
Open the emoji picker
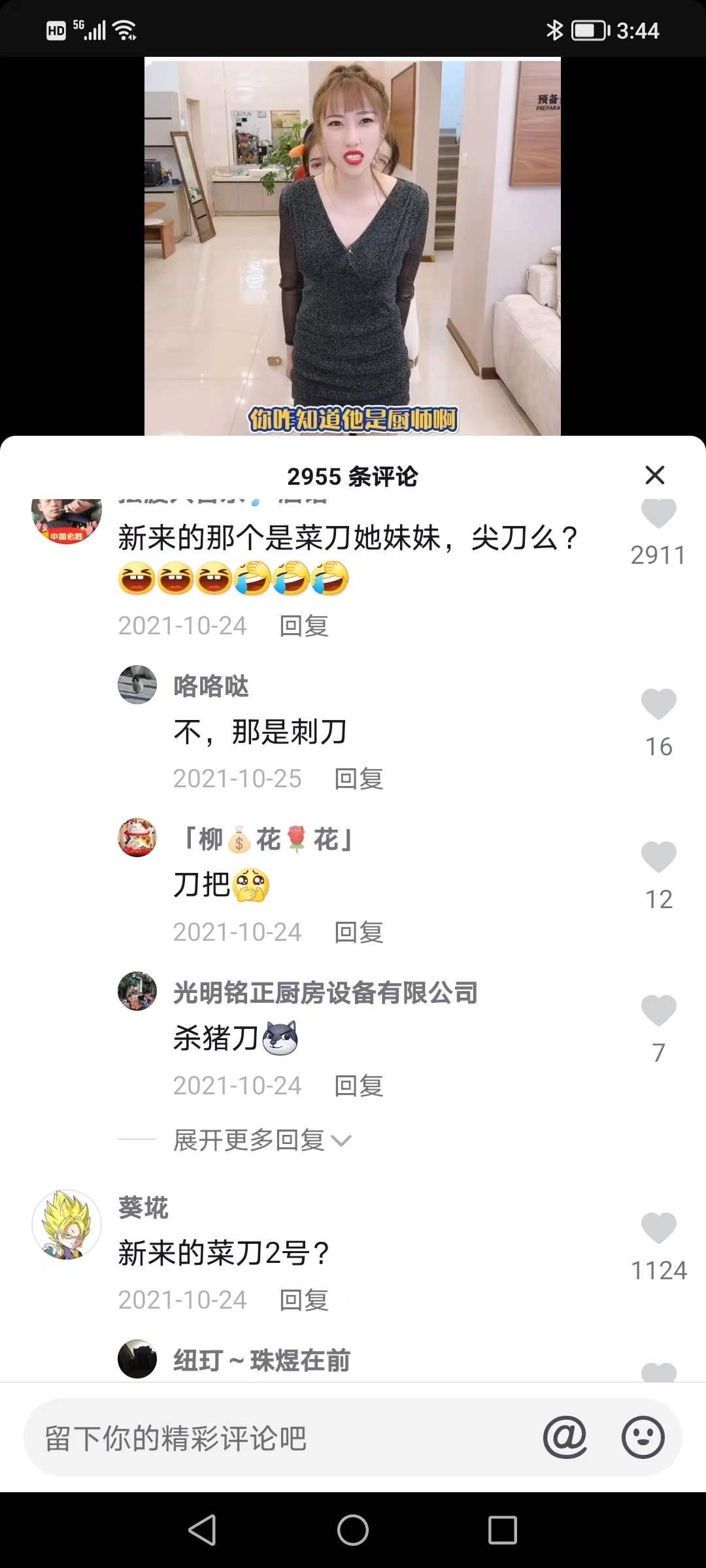point(643,1437)
